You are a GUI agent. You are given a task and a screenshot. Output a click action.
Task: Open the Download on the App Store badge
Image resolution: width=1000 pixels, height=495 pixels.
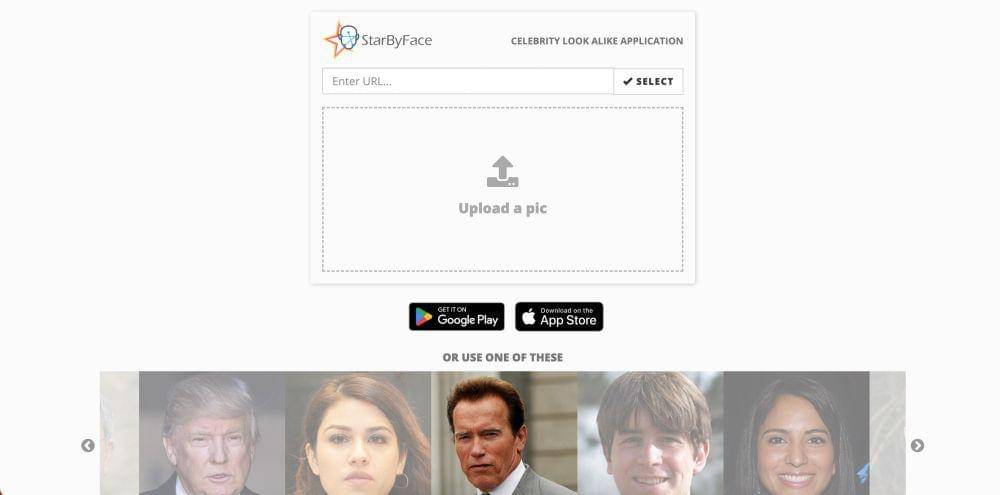(x=559, y=316)
